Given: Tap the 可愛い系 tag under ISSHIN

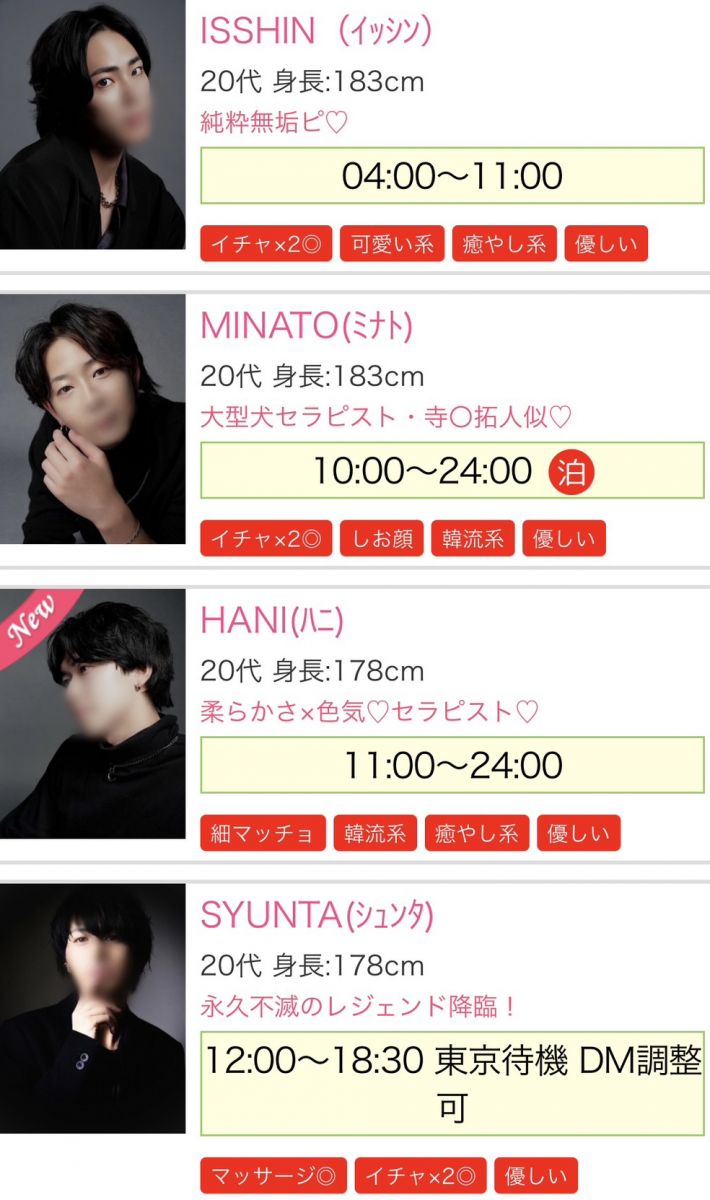Looking at the screenshot, I should click(x=392, y=244).
